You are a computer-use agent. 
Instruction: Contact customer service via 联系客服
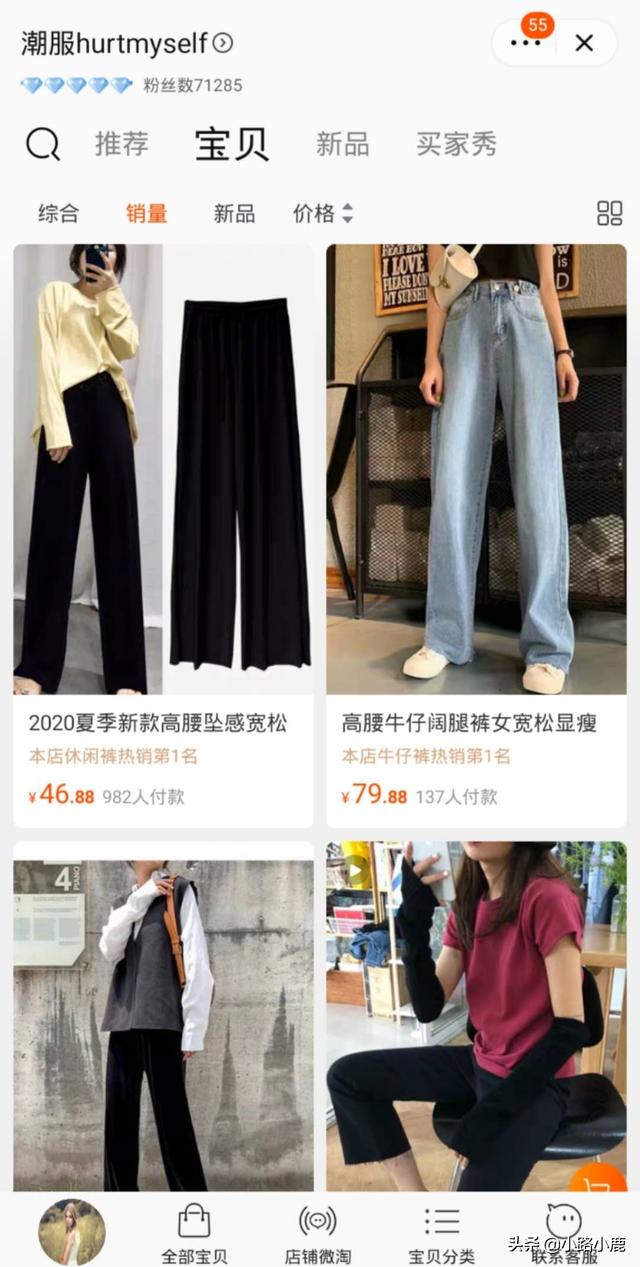pyautogui.click(x=565, y=1234)
